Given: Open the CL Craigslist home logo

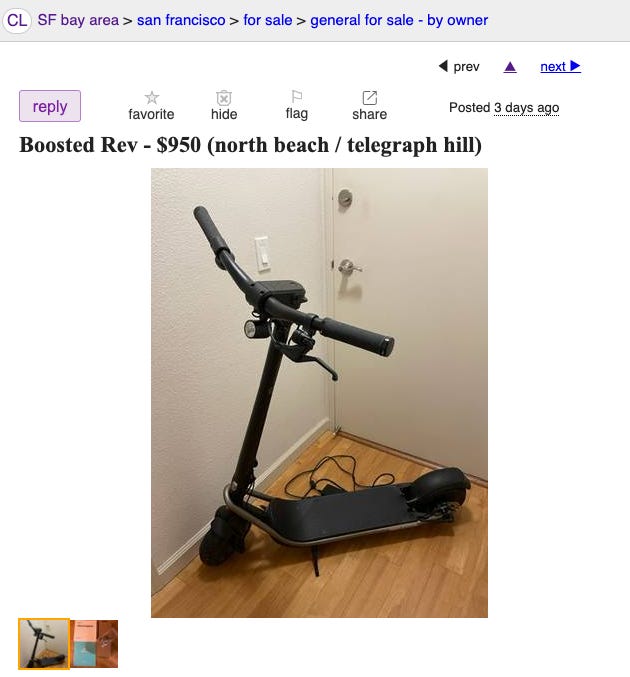Looking at the screenshot, I should (17, 20).
